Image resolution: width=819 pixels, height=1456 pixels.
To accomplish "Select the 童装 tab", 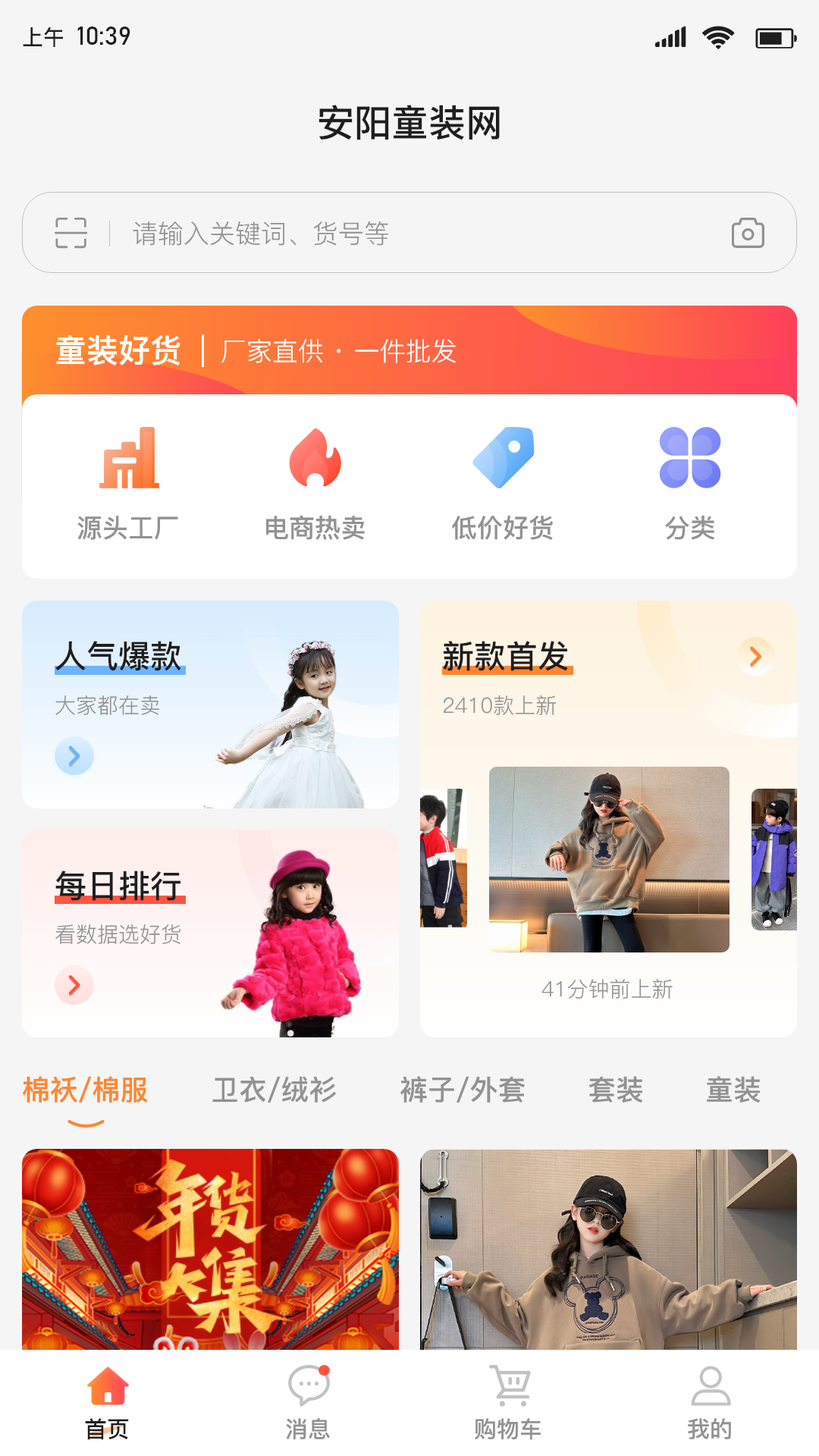I will pos(733,1090).
